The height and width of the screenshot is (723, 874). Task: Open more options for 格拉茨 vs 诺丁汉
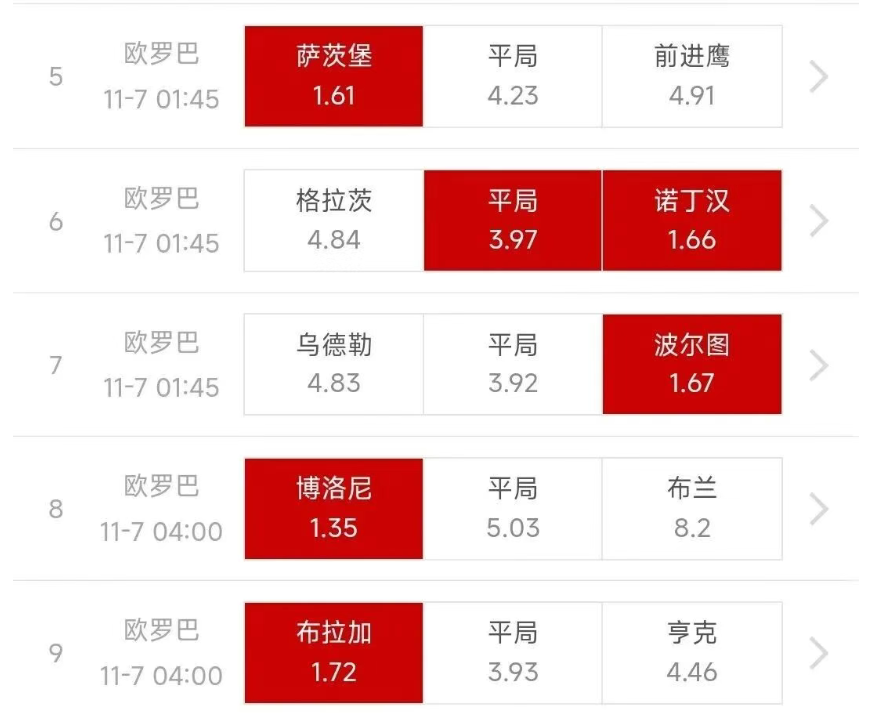(819, 220)
